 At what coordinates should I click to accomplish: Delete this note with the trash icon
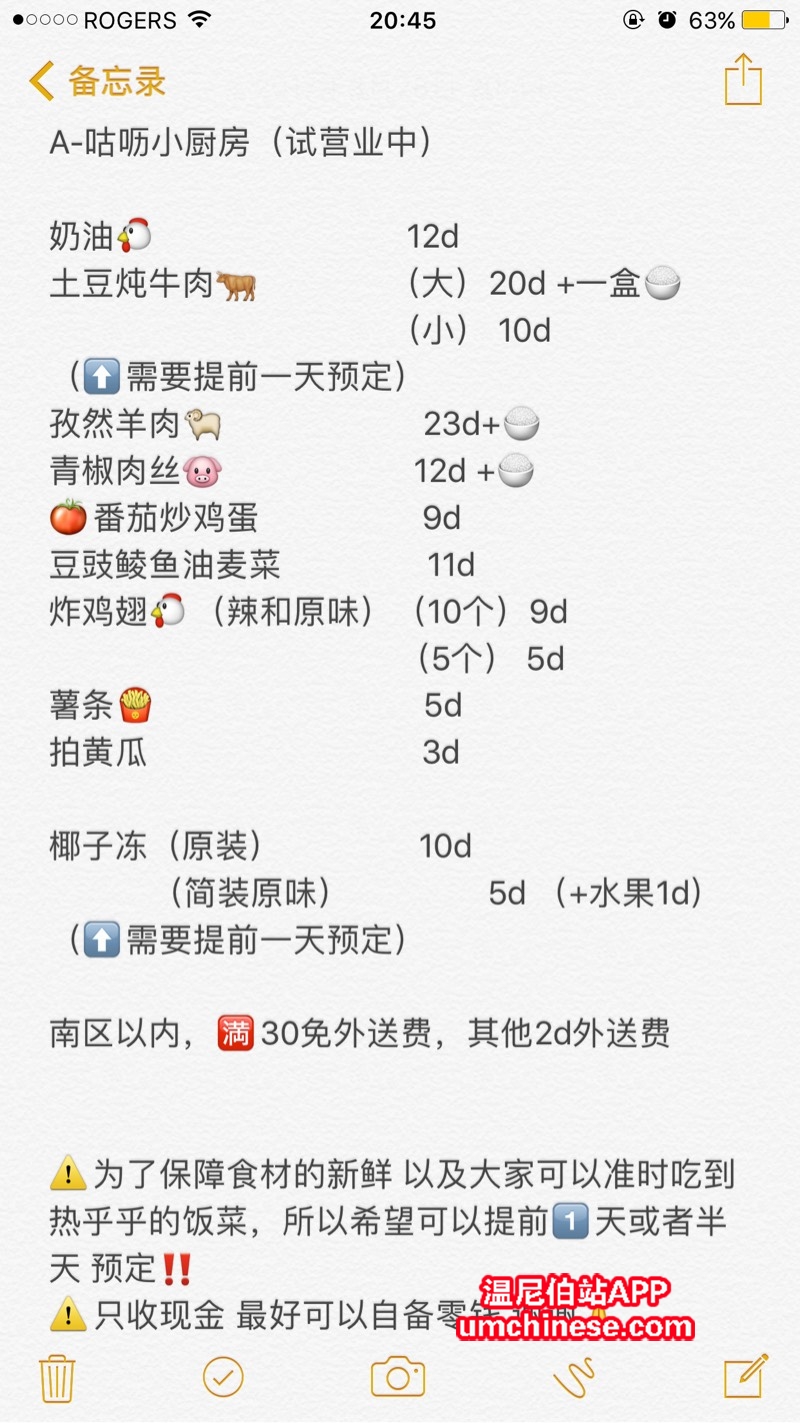[x=58, y=1378]
